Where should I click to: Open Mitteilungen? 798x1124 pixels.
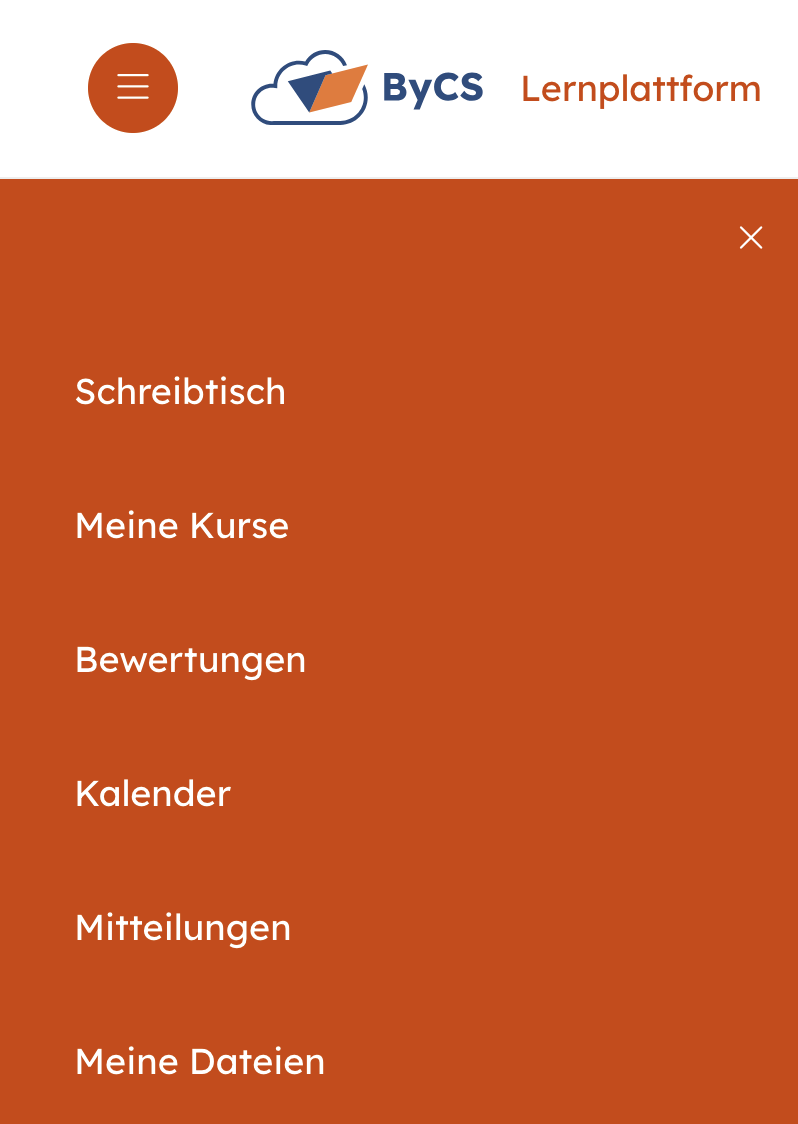[183, 927]
